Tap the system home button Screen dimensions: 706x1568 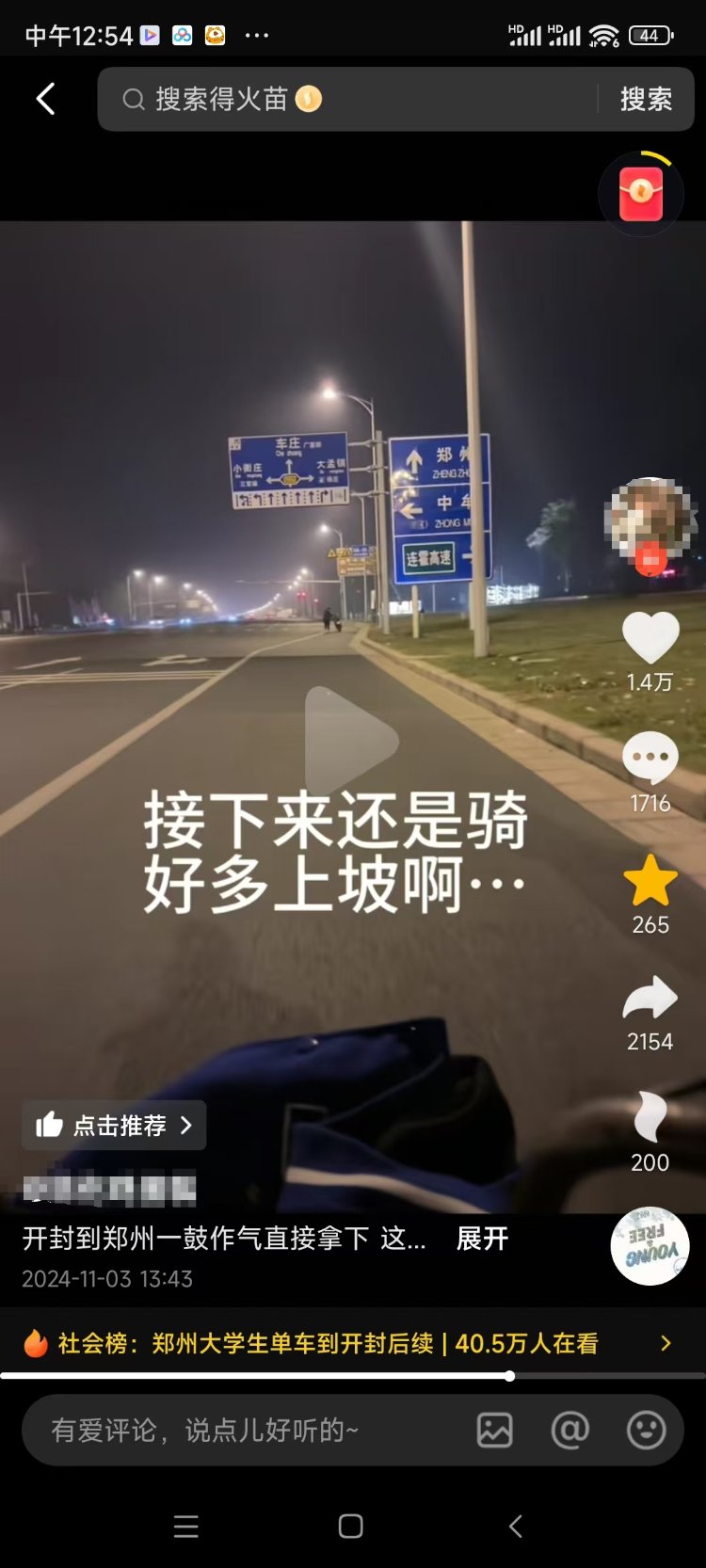click(x=351, y=1527)
